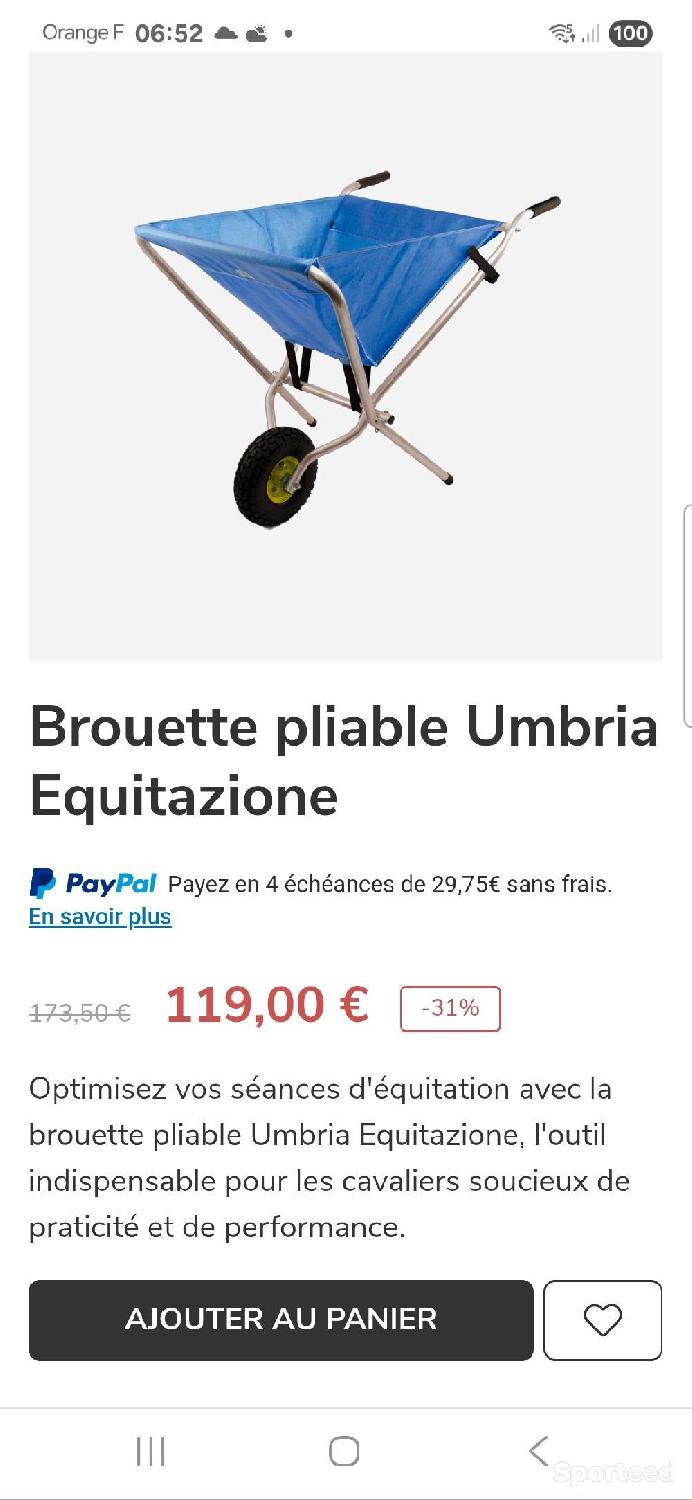Open recent apps from the navigation bar
The height and width of the screenshot is (1500, 692).
pos(151,1451)
